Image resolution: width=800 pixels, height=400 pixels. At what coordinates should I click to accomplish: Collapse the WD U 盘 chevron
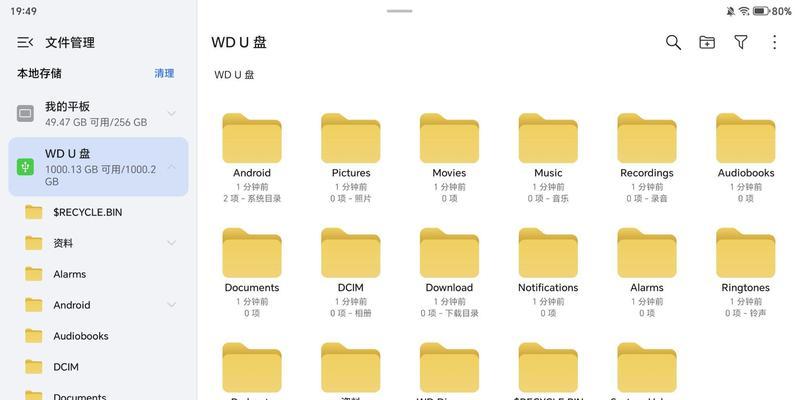pyautogui.click(x=172, y=166)
